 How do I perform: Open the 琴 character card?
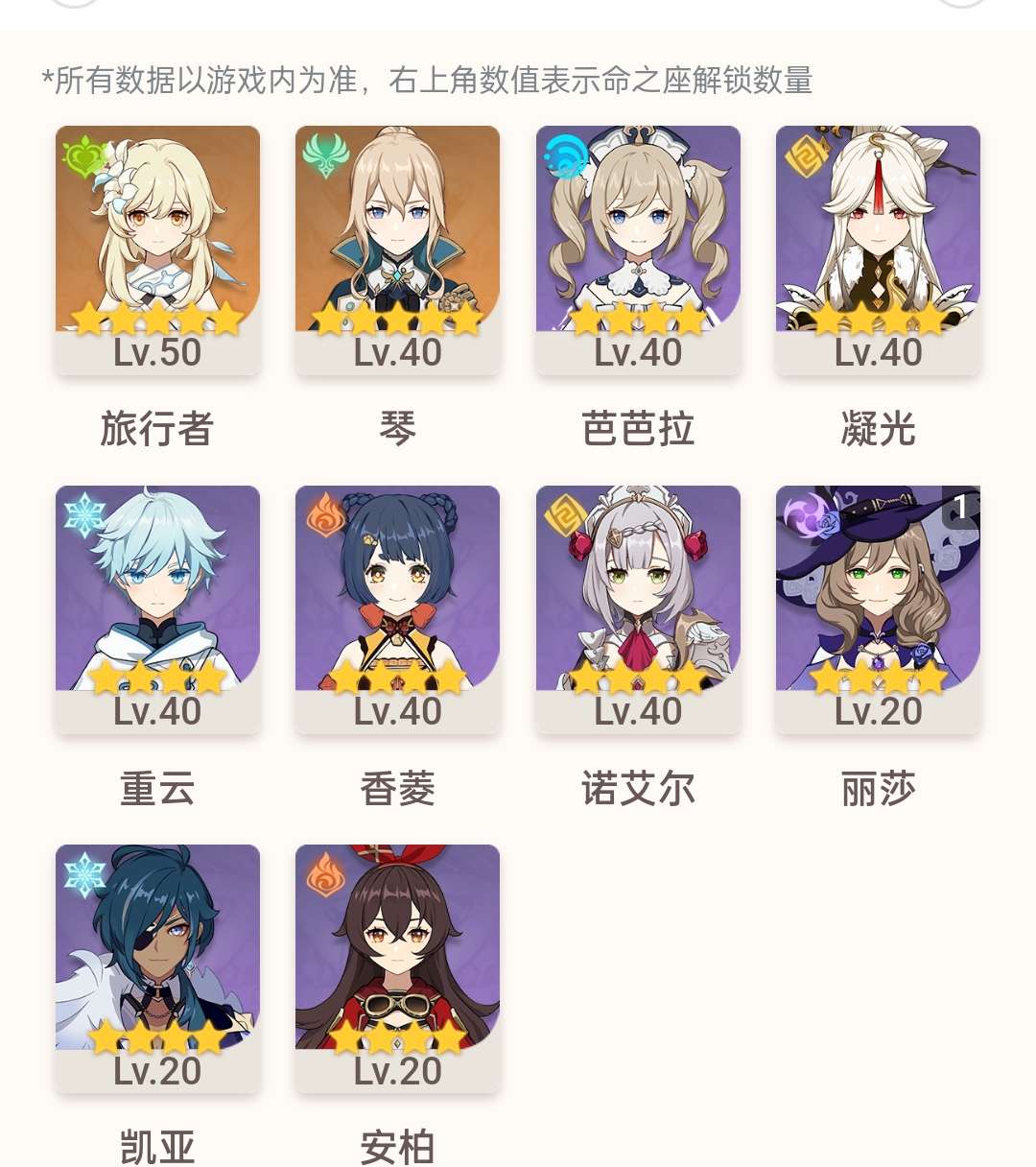(x=397, y=250)
